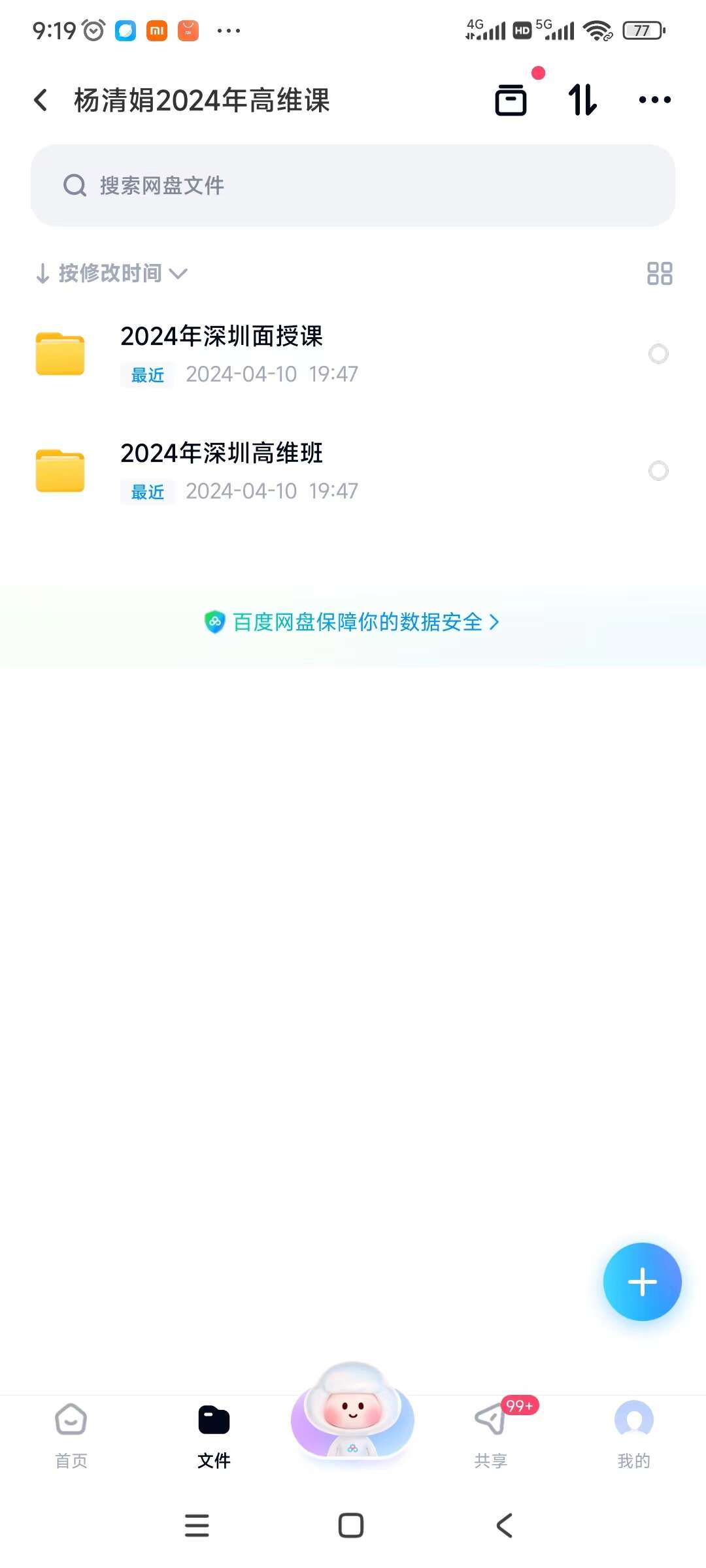Image resolution: width=706 pixels, height=1568 pixels.
Task: Open the system recent apps menu
Action: [x=197, y=1526]
